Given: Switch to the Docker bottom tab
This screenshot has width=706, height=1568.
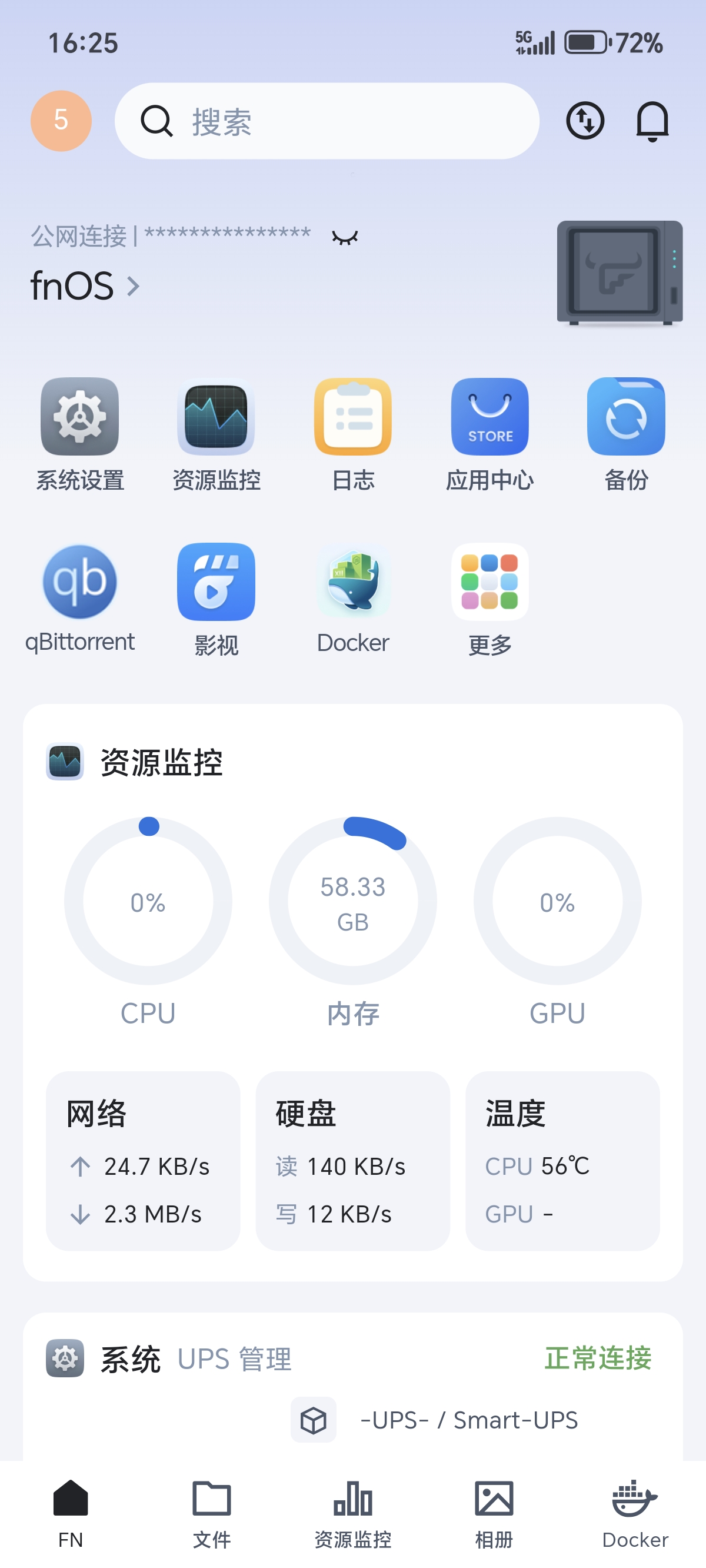Looking at the screenshot, I should (x=635, y=1513).
